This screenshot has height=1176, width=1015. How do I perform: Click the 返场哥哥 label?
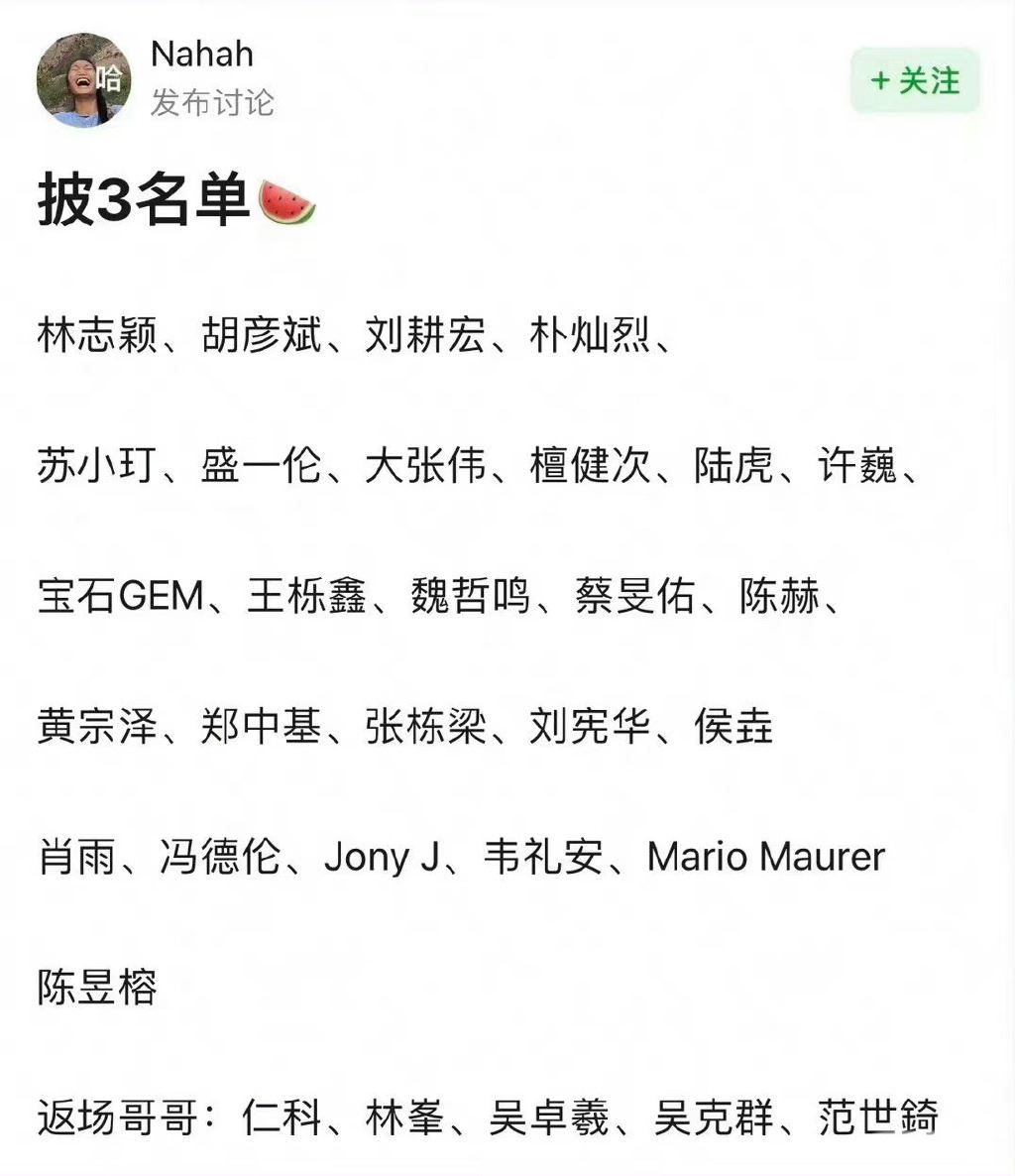click(117, 1117)
